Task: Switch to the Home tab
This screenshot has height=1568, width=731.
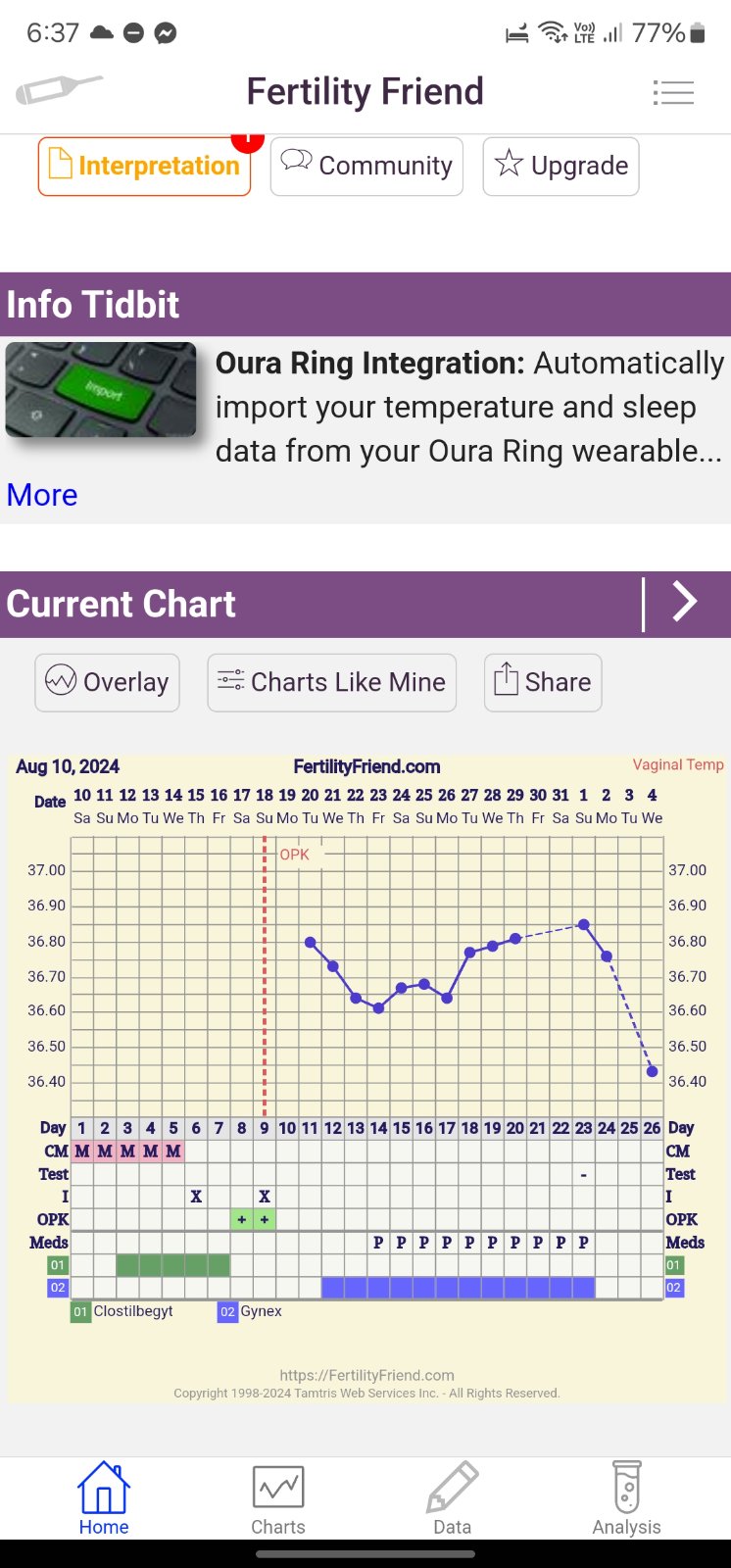Action: click(104, 1499)
